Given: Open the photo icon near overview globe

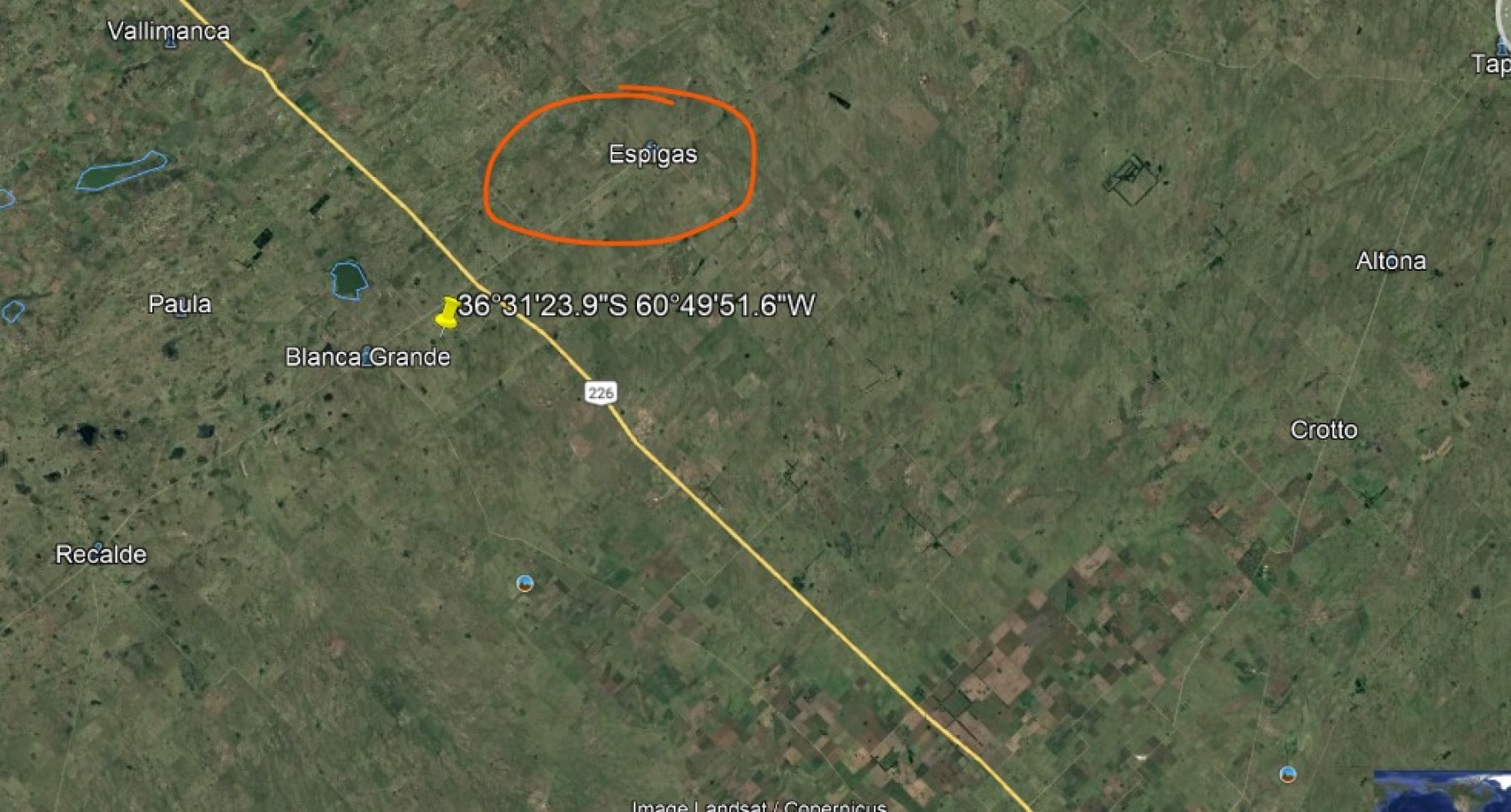Looking at the screenshot, I should 1288,774.
